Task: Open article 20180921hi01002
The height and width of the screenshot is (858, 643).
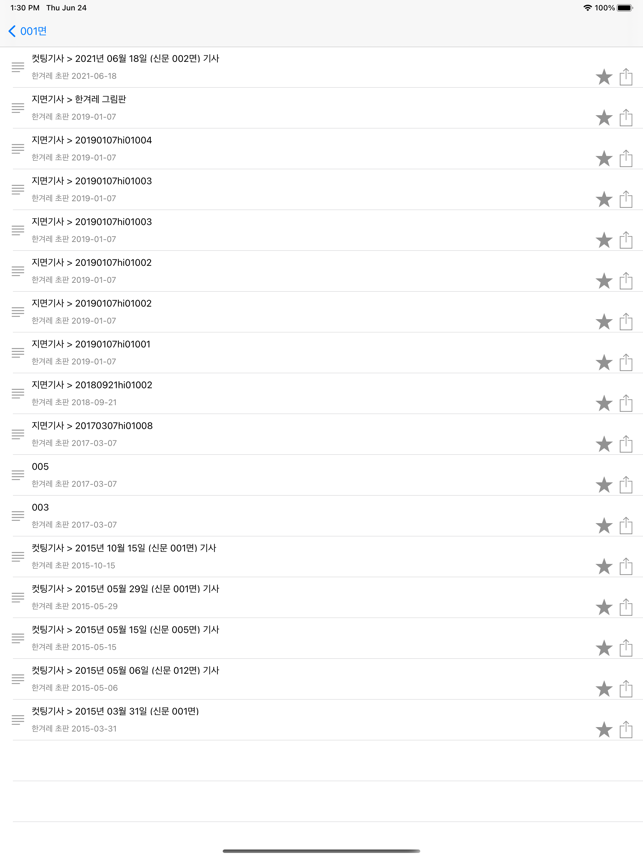Action: point(200,393)
